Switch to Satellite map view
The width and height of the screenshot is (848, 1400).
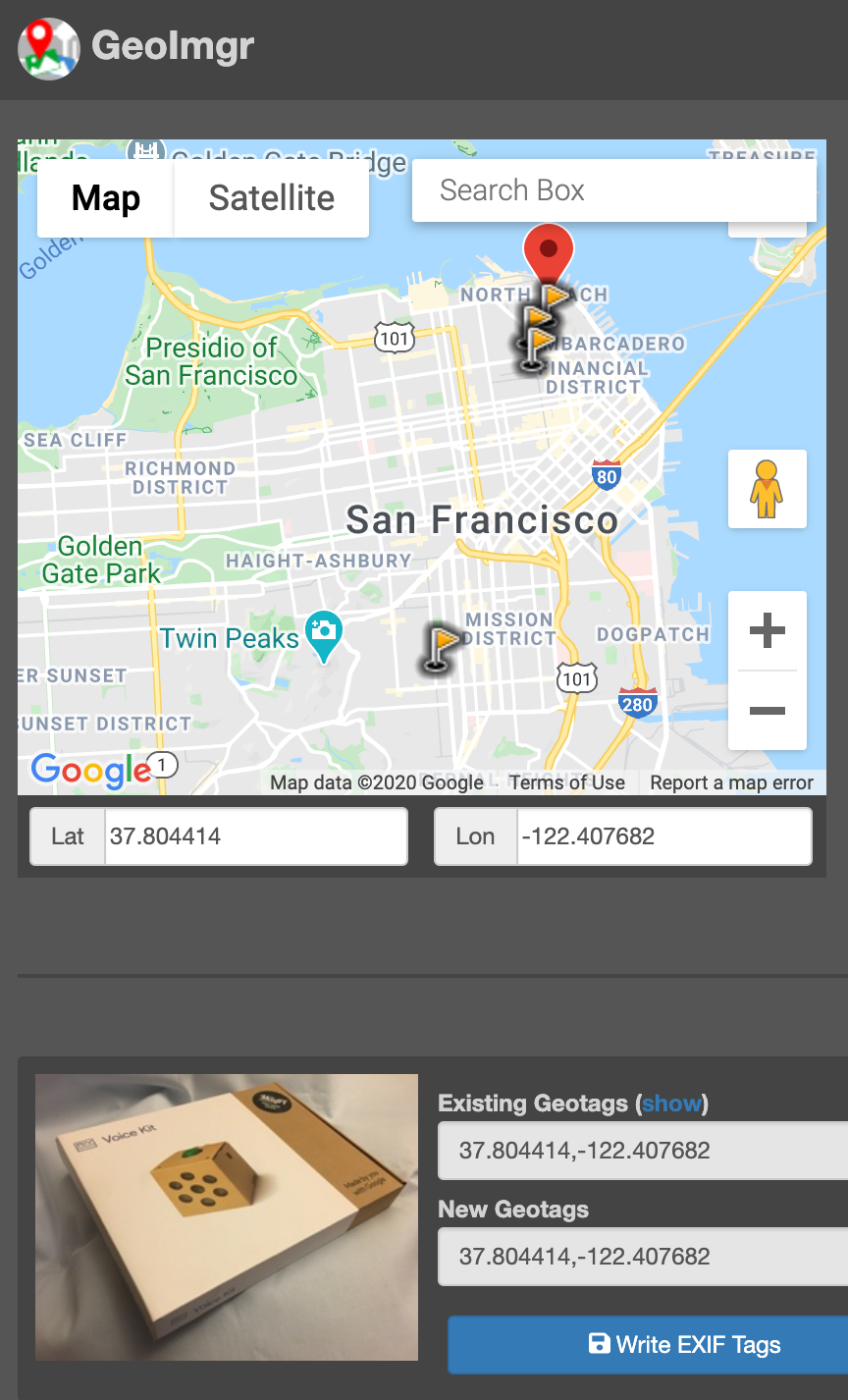click(271, 198)
